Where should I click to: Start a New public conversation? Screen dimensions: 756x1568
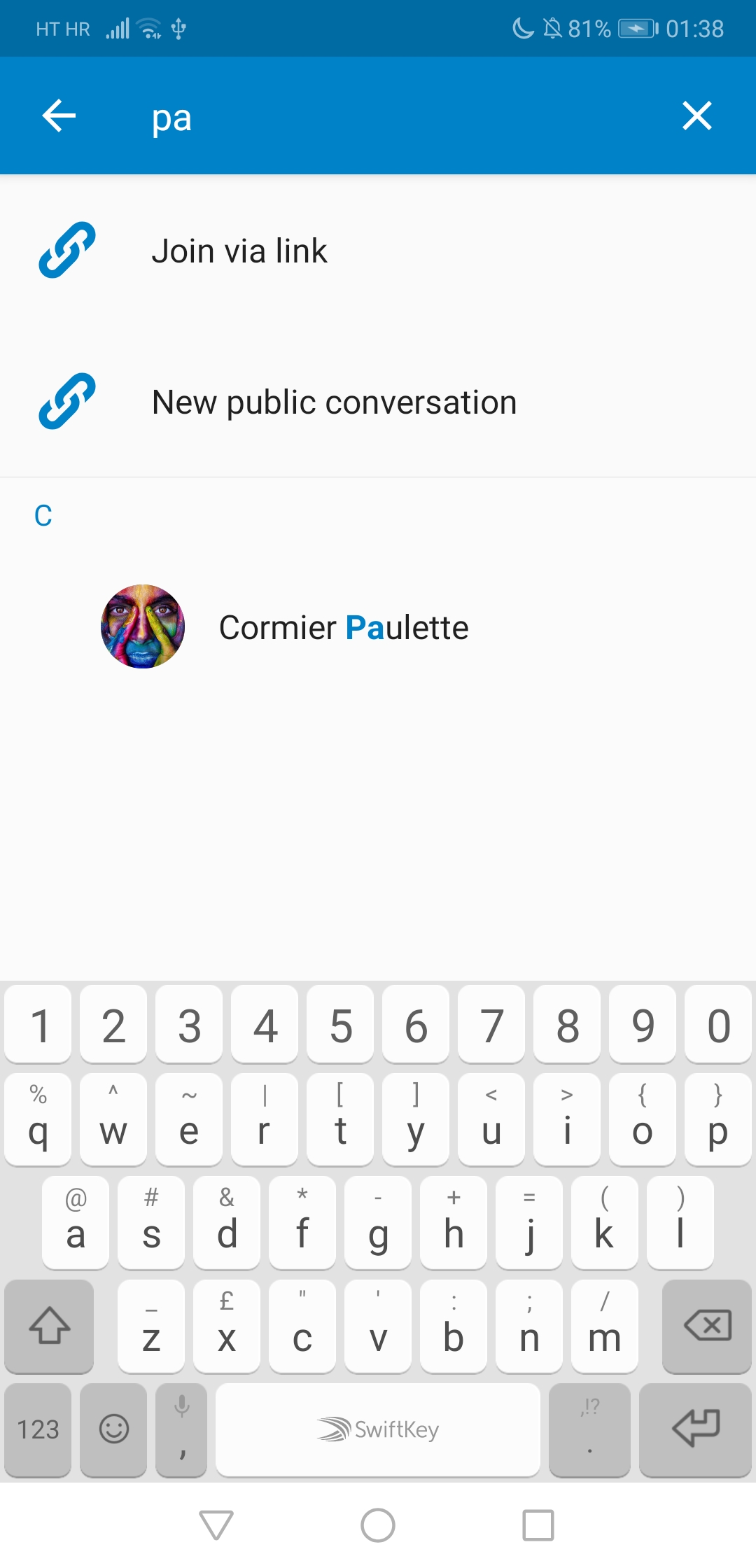[378, 402]
